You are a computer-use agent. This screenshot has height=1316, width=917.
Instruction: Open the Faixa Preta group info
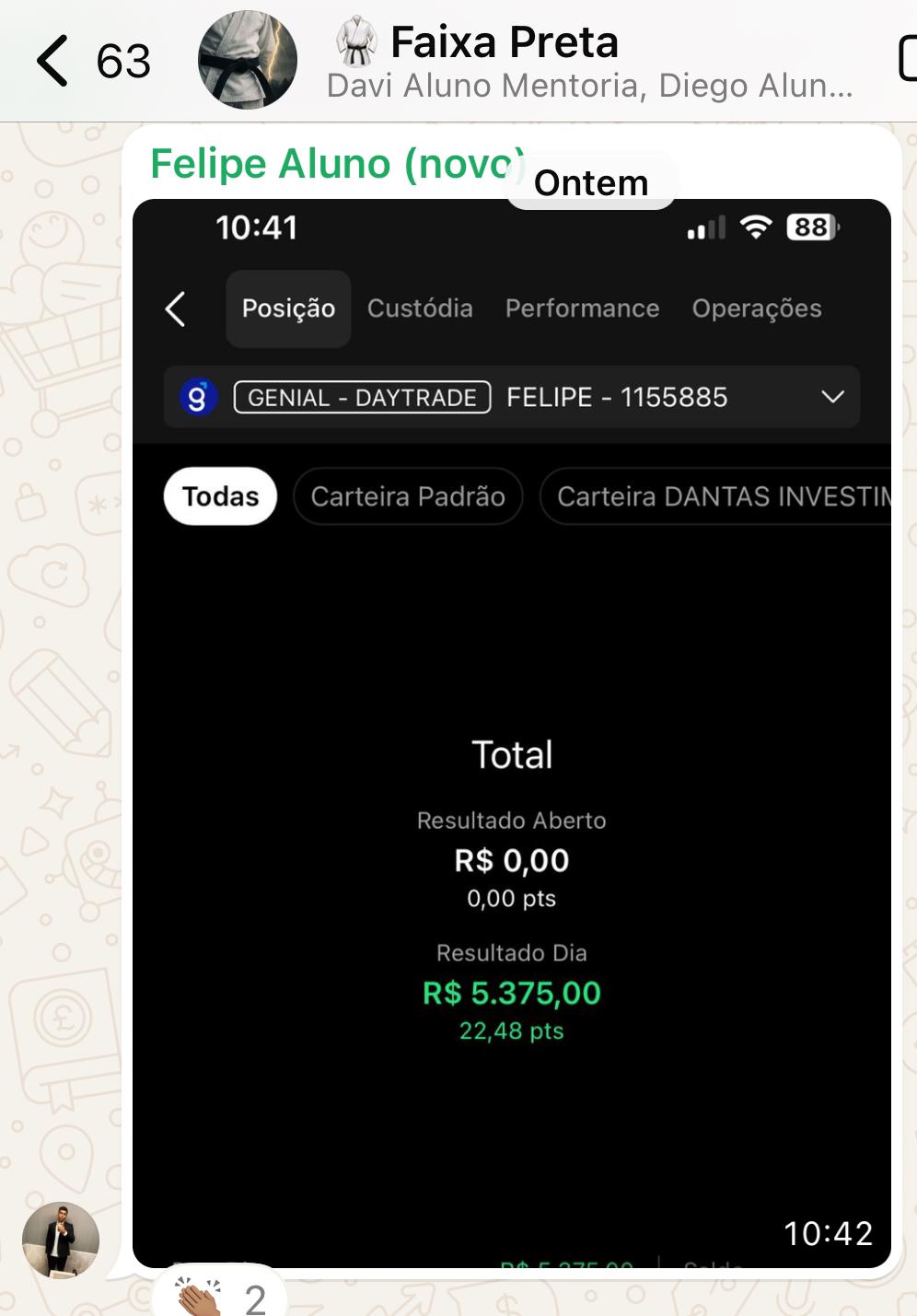pyautogui.click(x=589, y=61)
